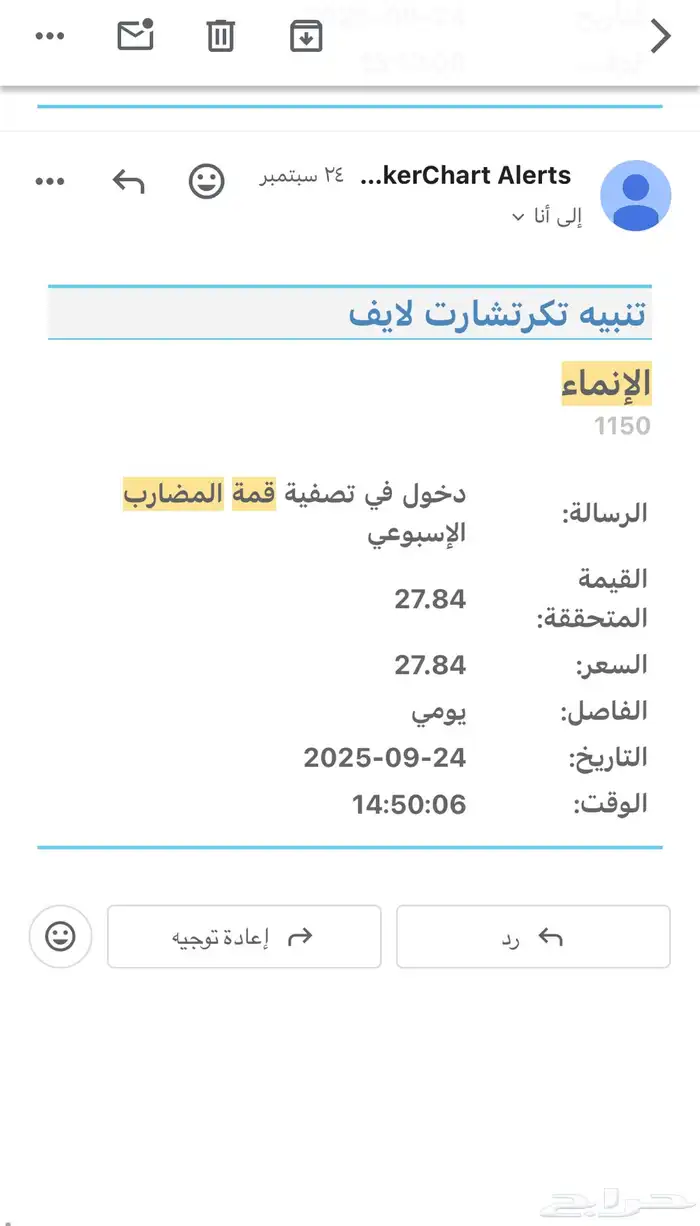The height and width of the screenshot is (1226, 700).
Task: Open the message options next to reply arrow
Action: [x=49, y=181]
